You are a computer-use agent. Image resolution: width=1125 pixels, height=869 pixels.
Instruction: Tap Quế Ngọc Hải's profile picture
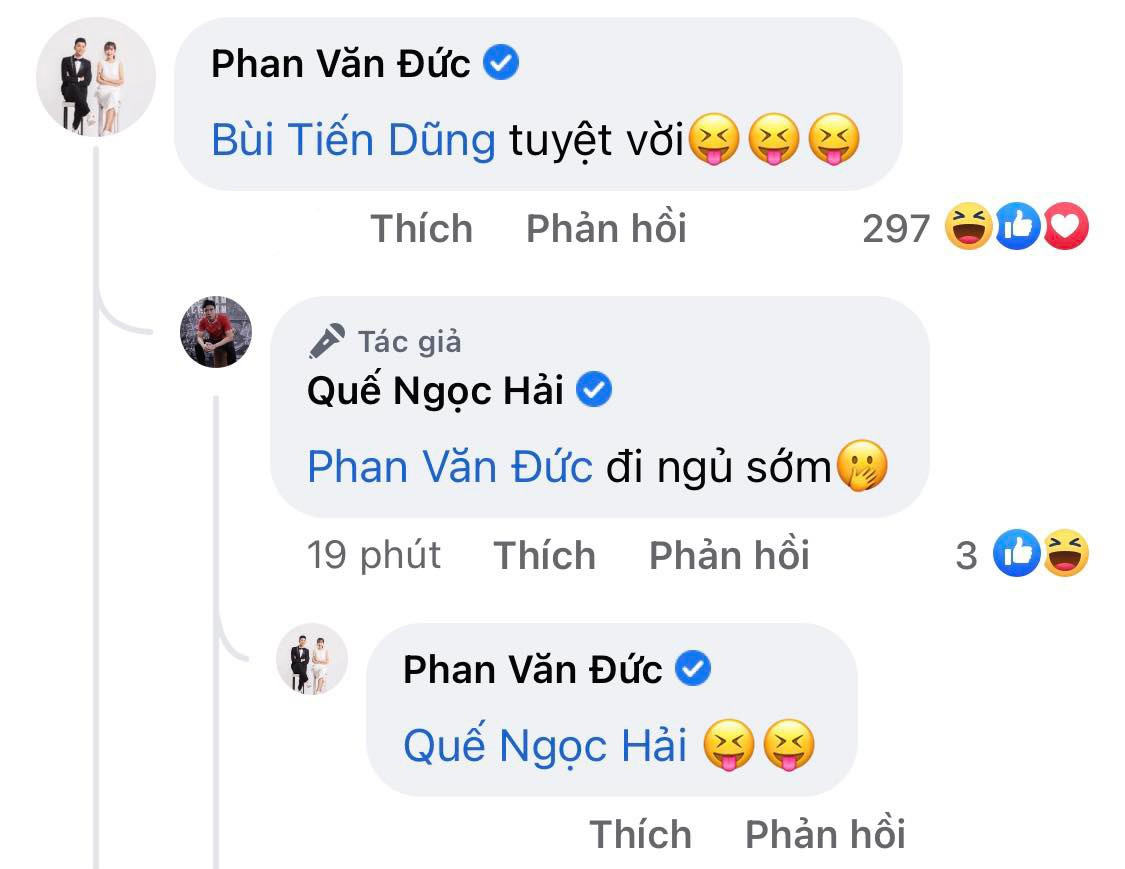click(x=215, y=332)
